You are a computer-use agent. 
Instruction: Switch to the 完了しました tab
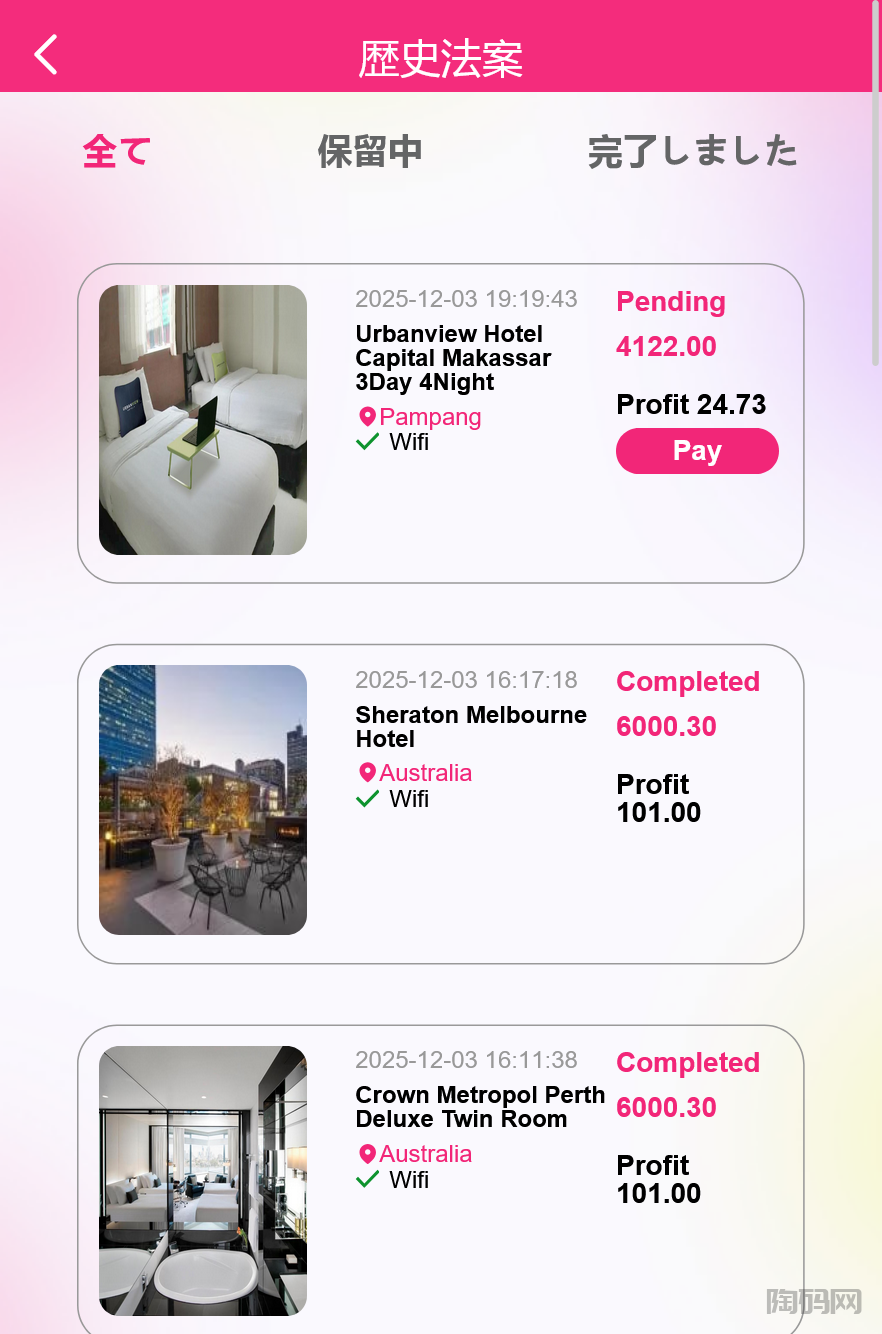click(x=692, y=152)
